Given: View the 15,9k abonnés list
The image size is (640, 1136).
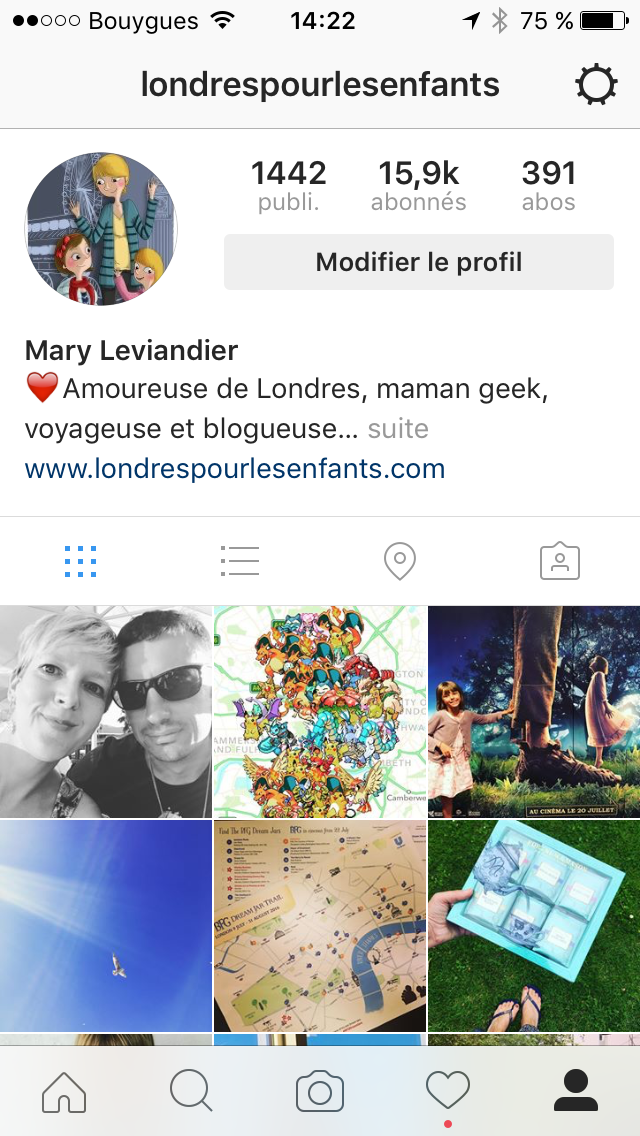Looking at the screenshot, I should coord(418,186).
